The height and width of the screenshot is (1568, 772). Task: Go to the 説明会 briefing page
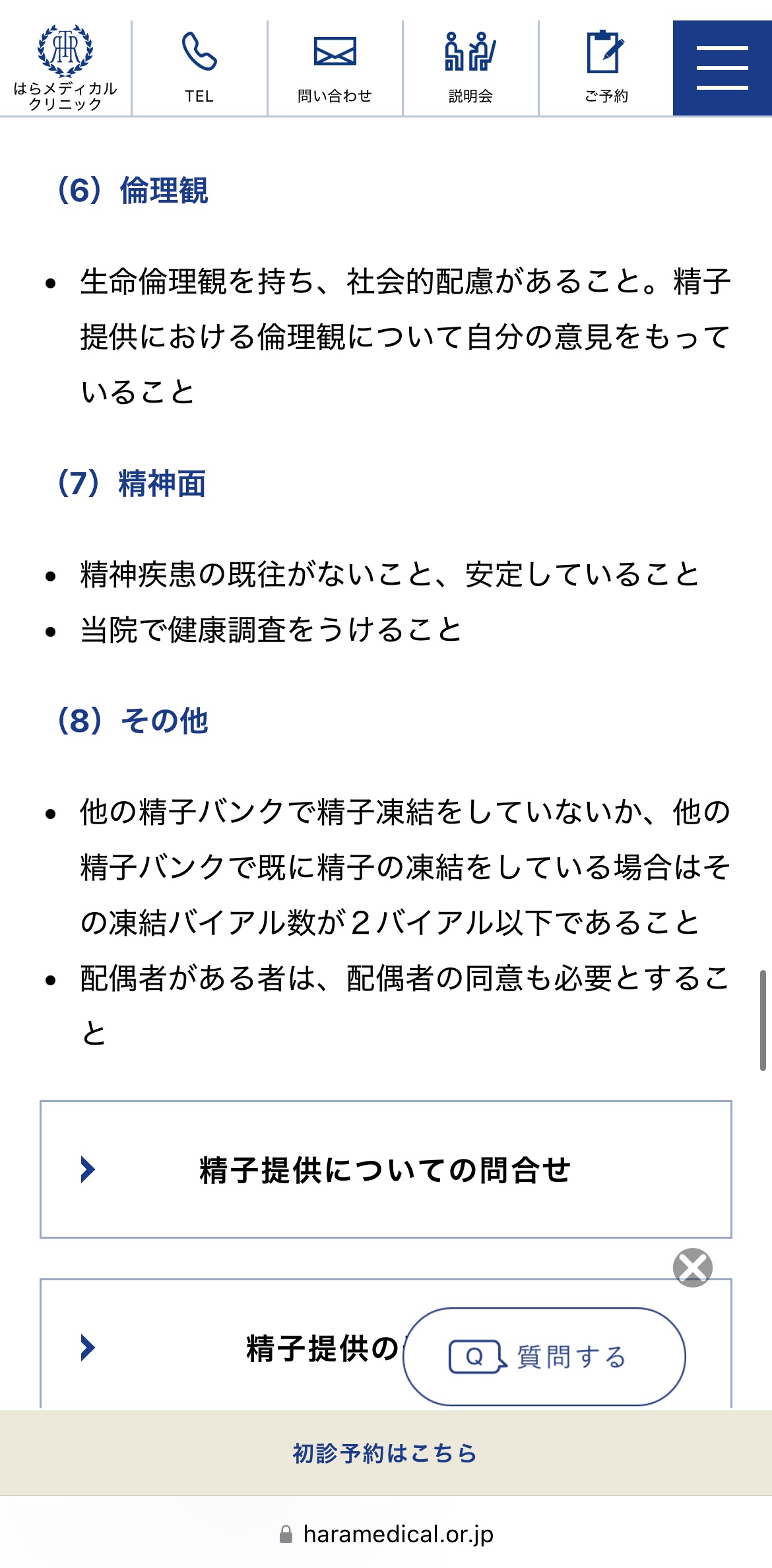(470, 68)
